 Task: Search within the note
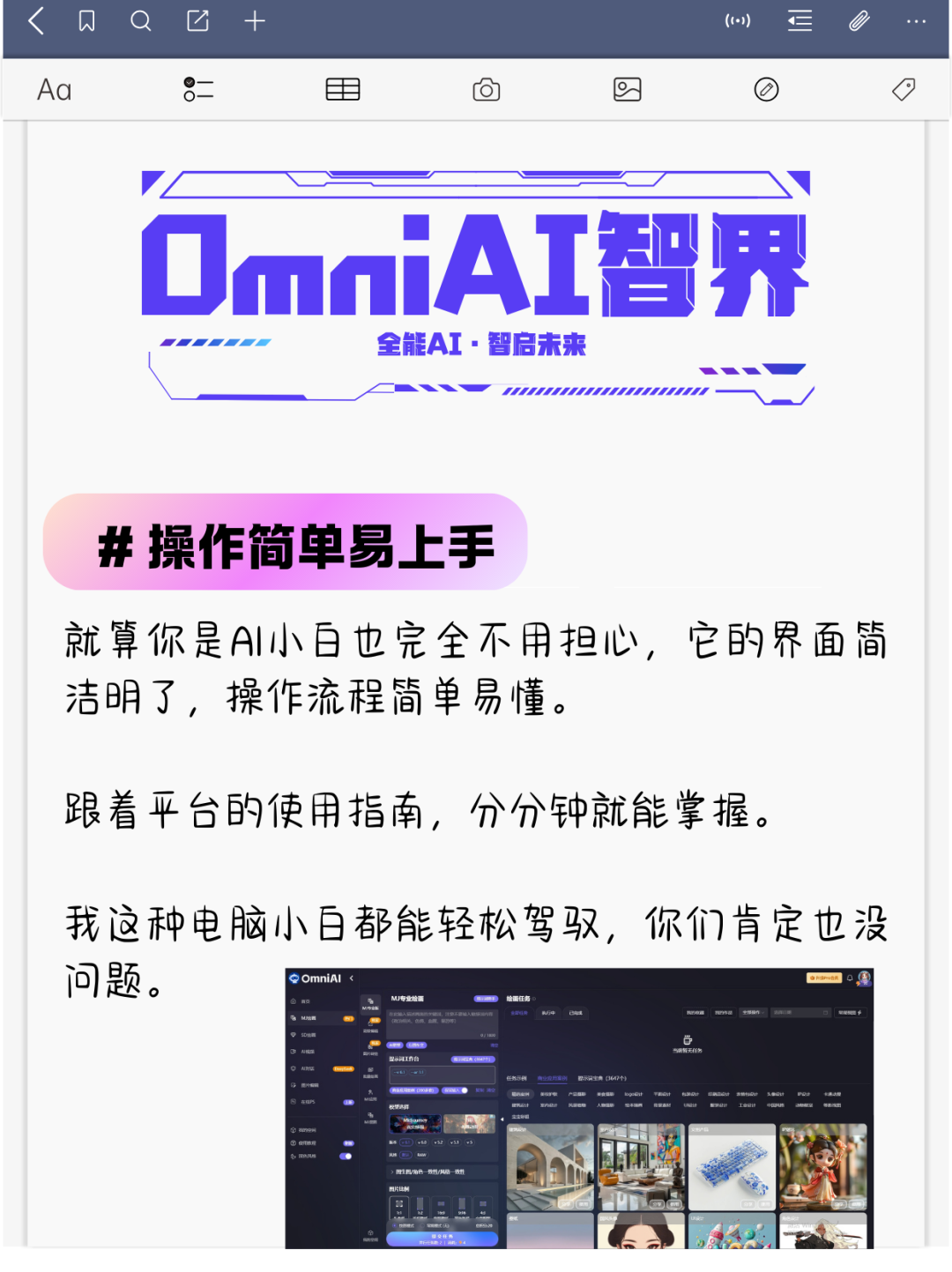(x=141, y=21)
